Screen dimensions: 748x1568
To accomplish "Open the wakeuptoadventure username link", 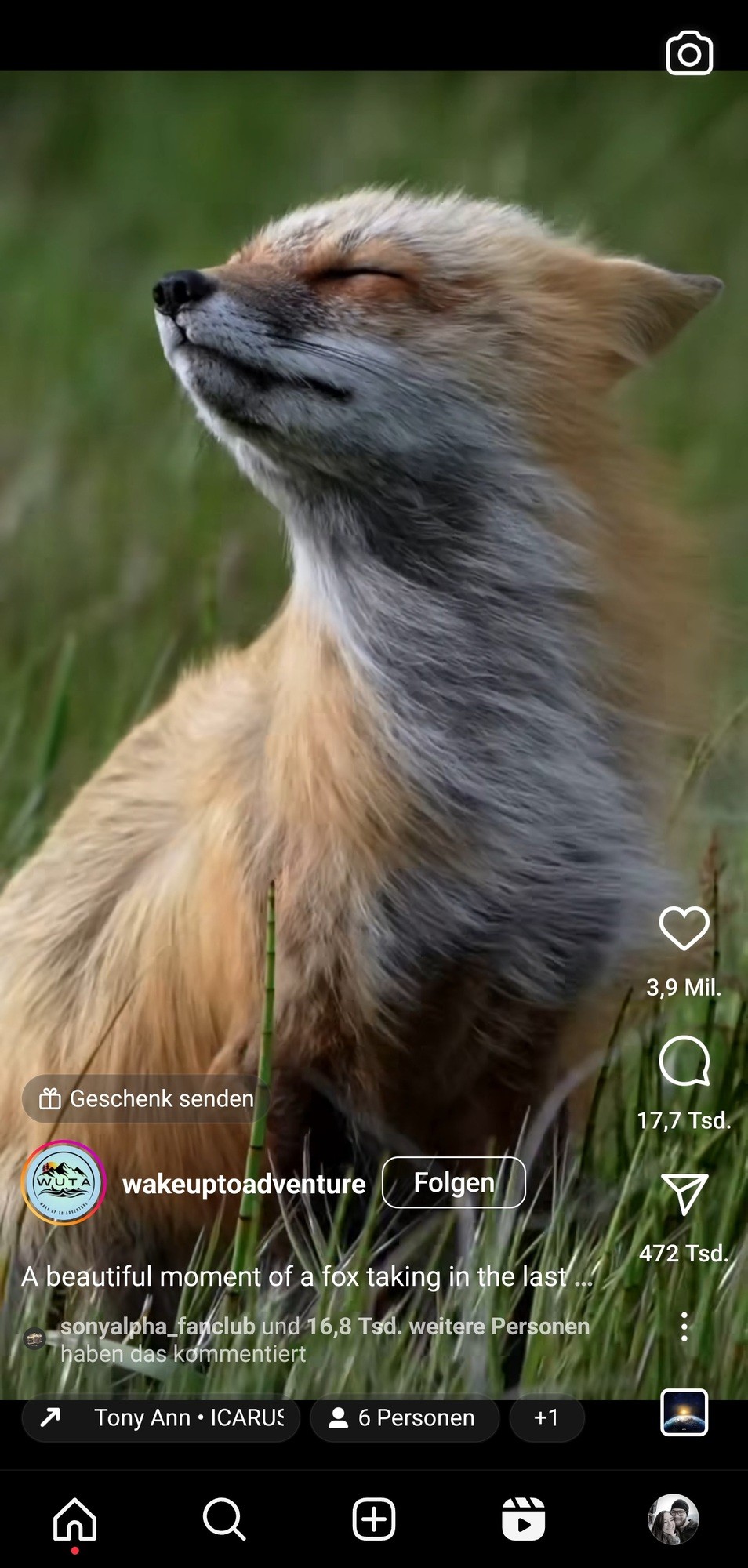I will 244,1184.
